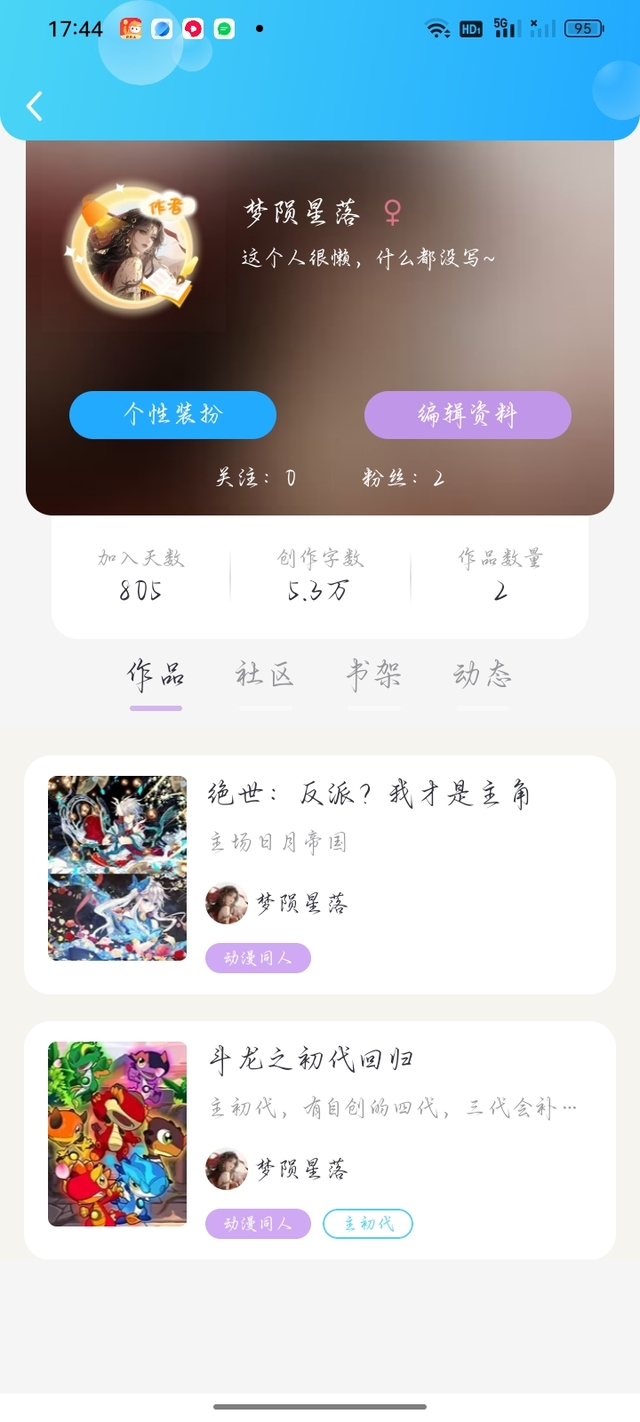640x1422 pixels.
Task: Tap 动漫同人 tag under 绝世 book
Action: click(258, 958)
